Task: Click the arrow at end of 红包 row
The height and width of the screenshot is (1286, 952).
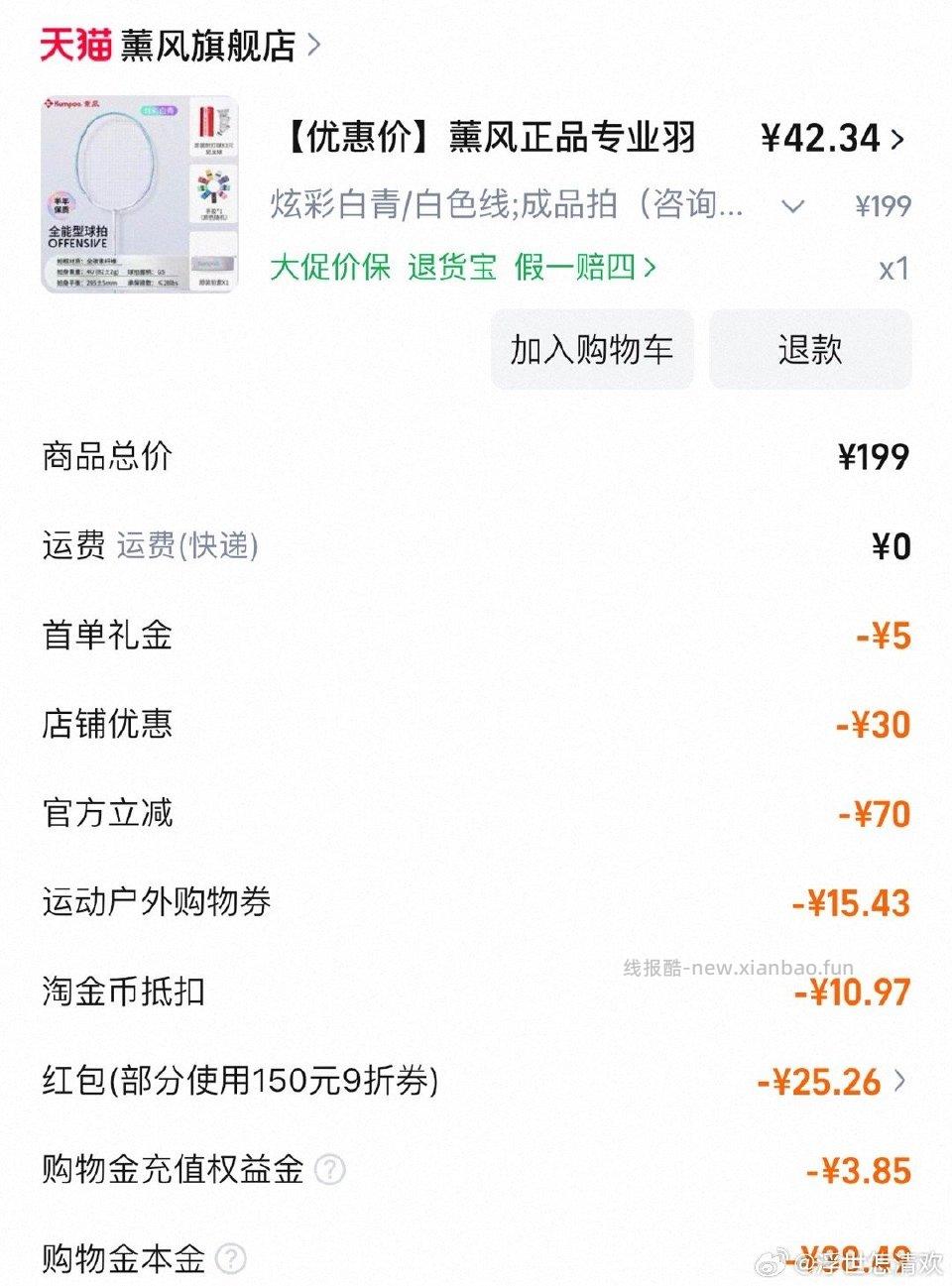Action: [898, 1083]
